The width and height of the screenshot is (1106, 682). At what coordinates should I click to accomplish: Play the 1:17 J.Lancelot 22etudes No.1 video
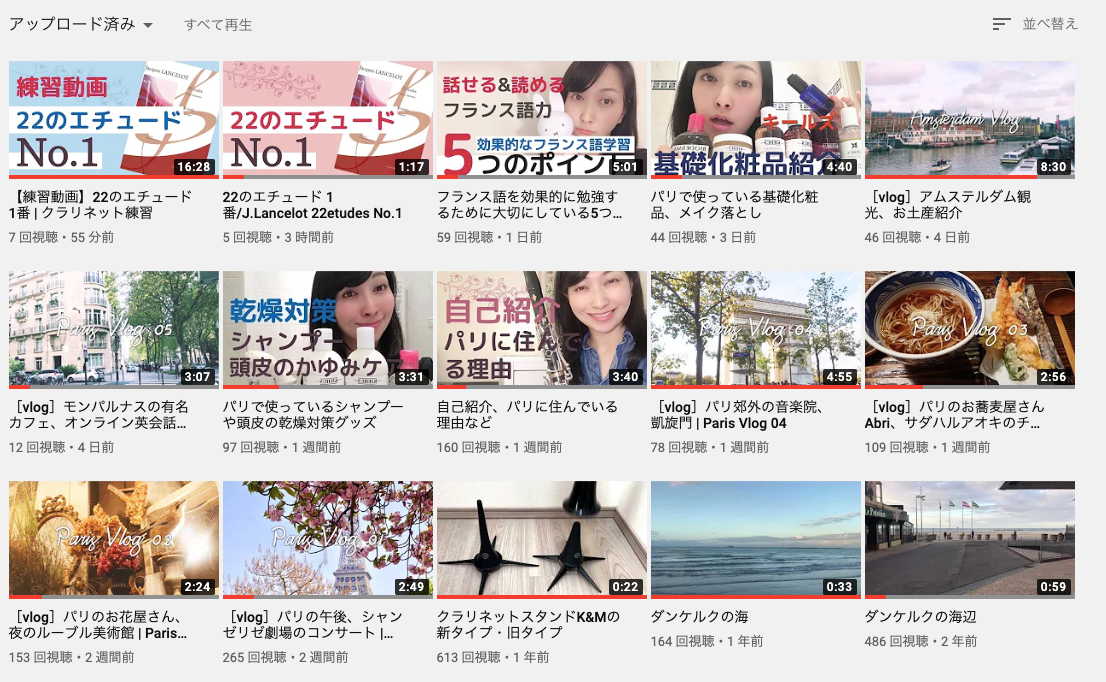[x=327, y=119]
